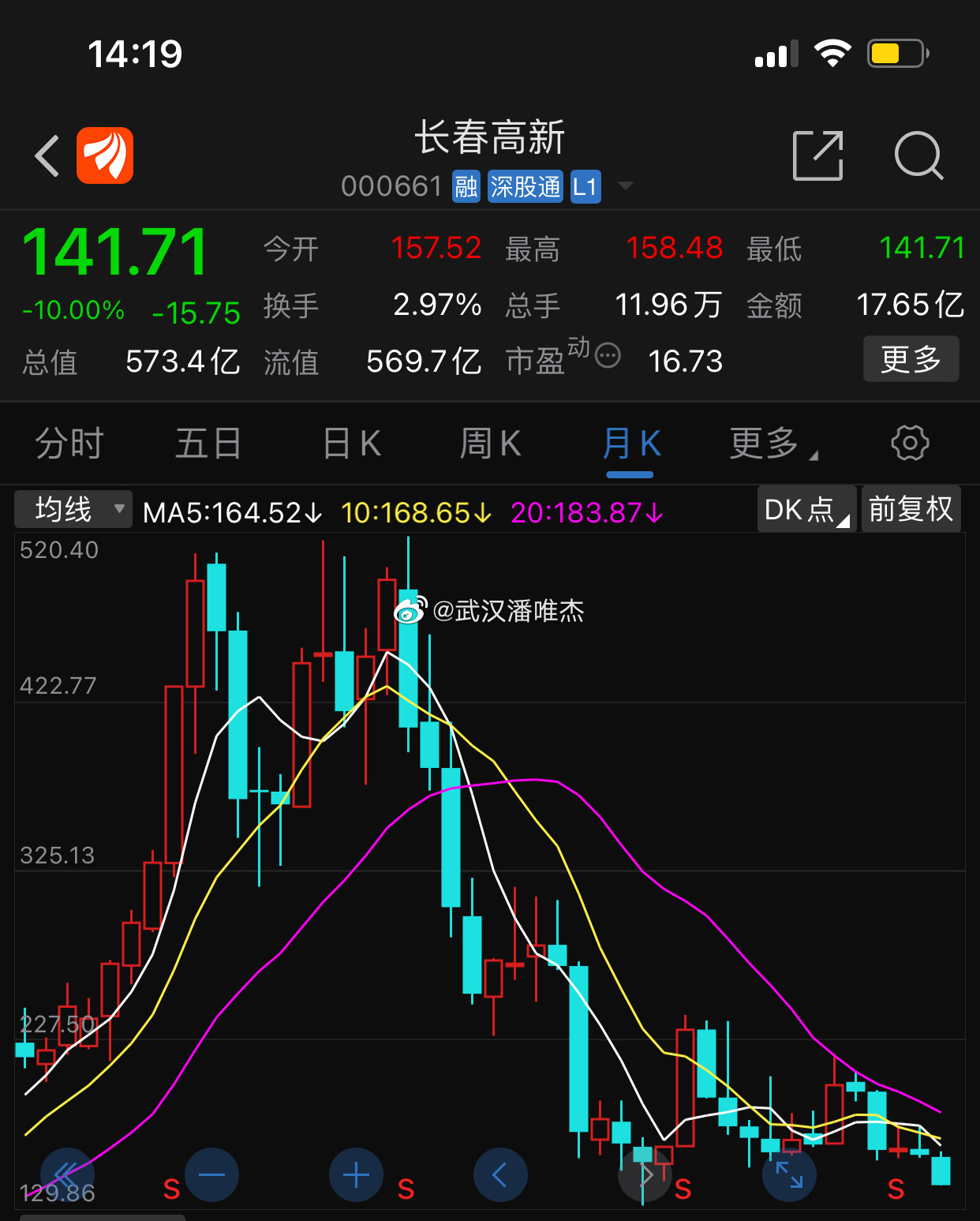Image resolution: width=980 pixels, height=1221 pixels.
Task: Tap the East Money app logo
Action: coord(105,155)
